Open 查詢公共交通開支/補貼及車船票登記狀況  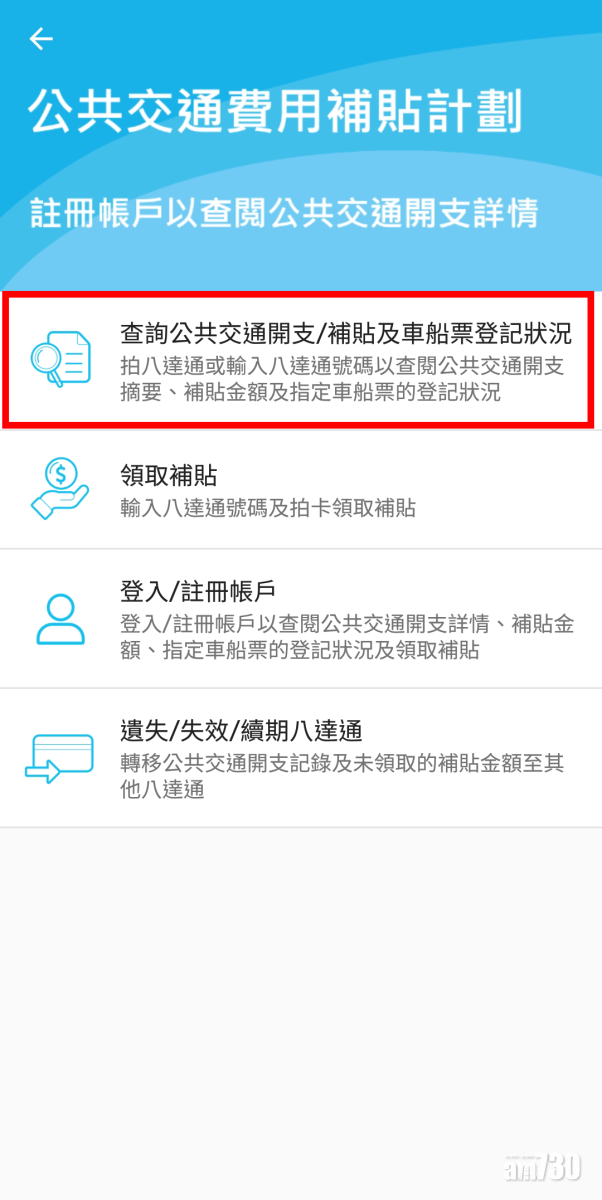point(300,360)
